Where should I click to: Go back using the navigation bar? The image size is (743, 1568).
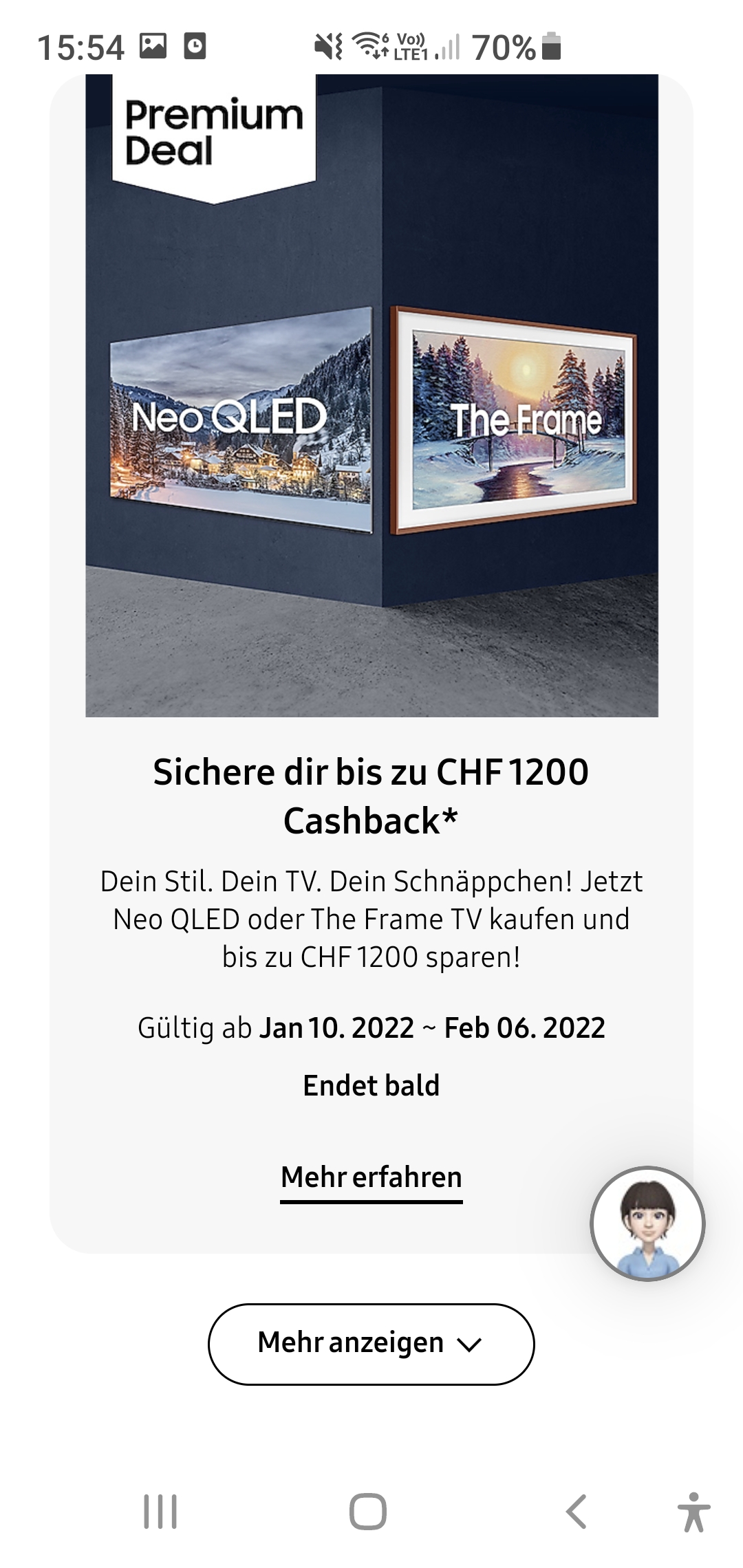pyautogui.click(x=577, y=1512)
